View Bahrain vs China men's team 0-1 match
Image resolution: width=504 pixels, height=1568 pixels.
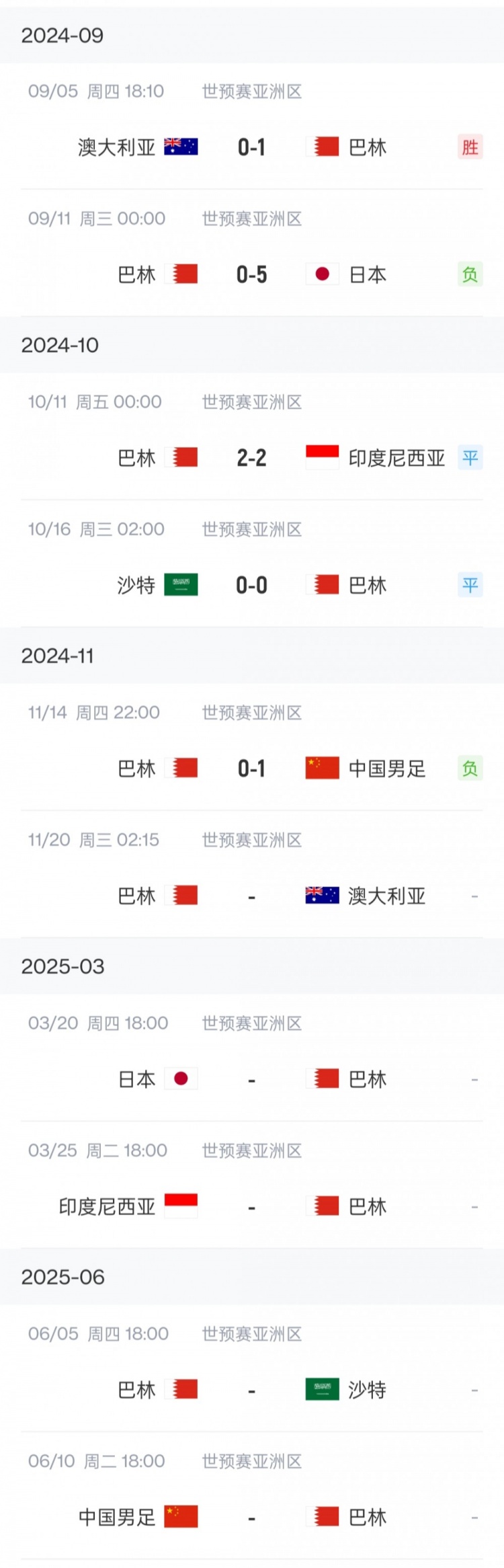[x=251, y=769]
